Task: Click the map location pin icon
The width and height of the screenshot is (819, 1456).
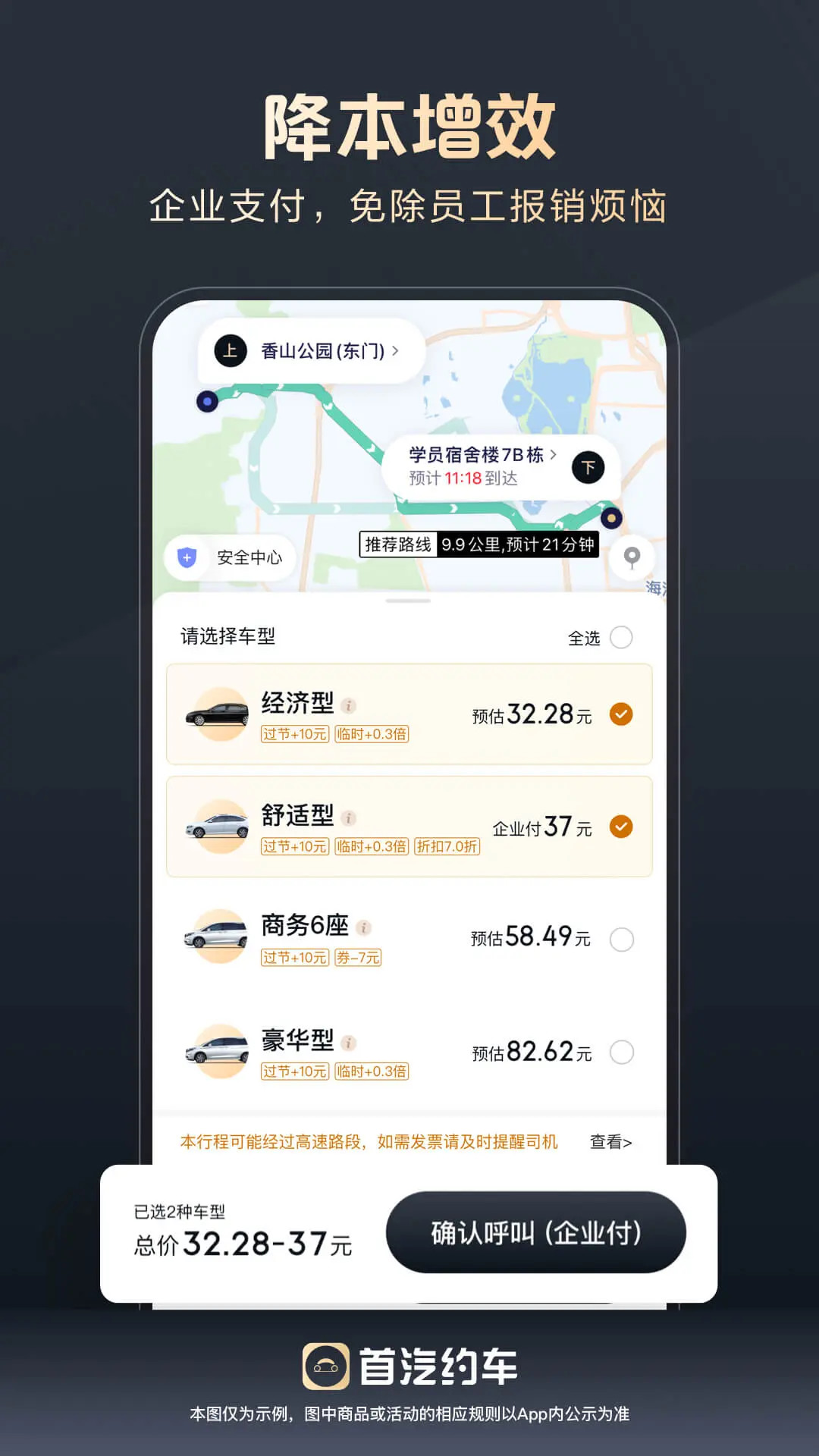Action: [x=634, y=557]
